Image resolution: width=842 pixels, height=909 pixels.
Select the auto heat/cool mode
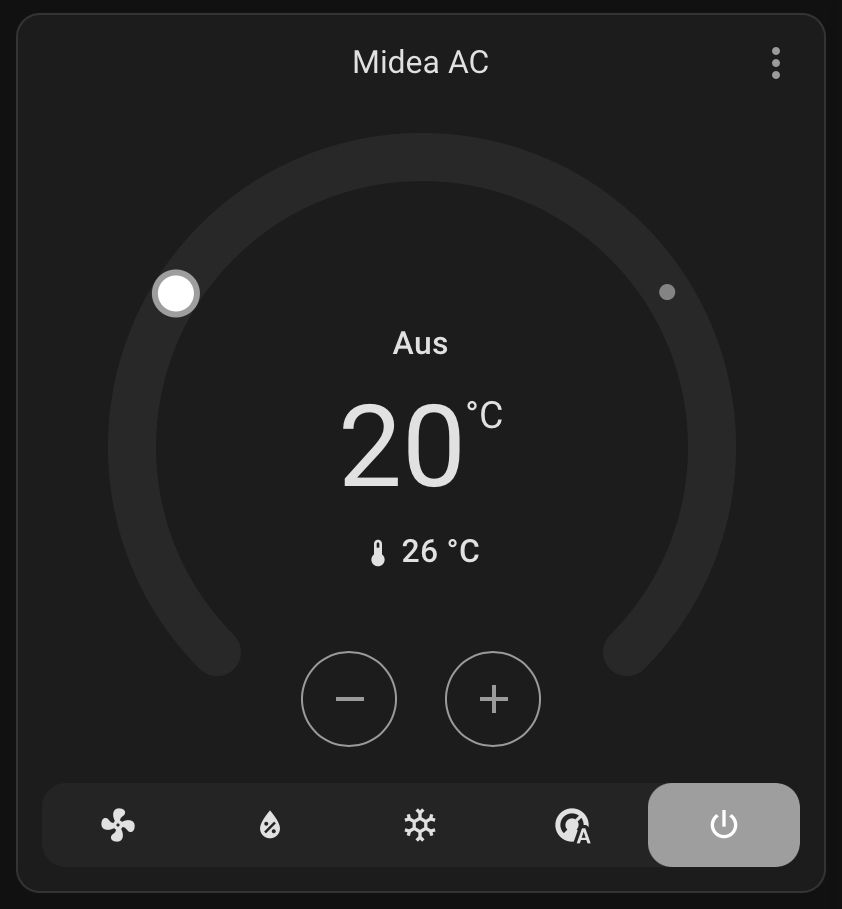572,826
